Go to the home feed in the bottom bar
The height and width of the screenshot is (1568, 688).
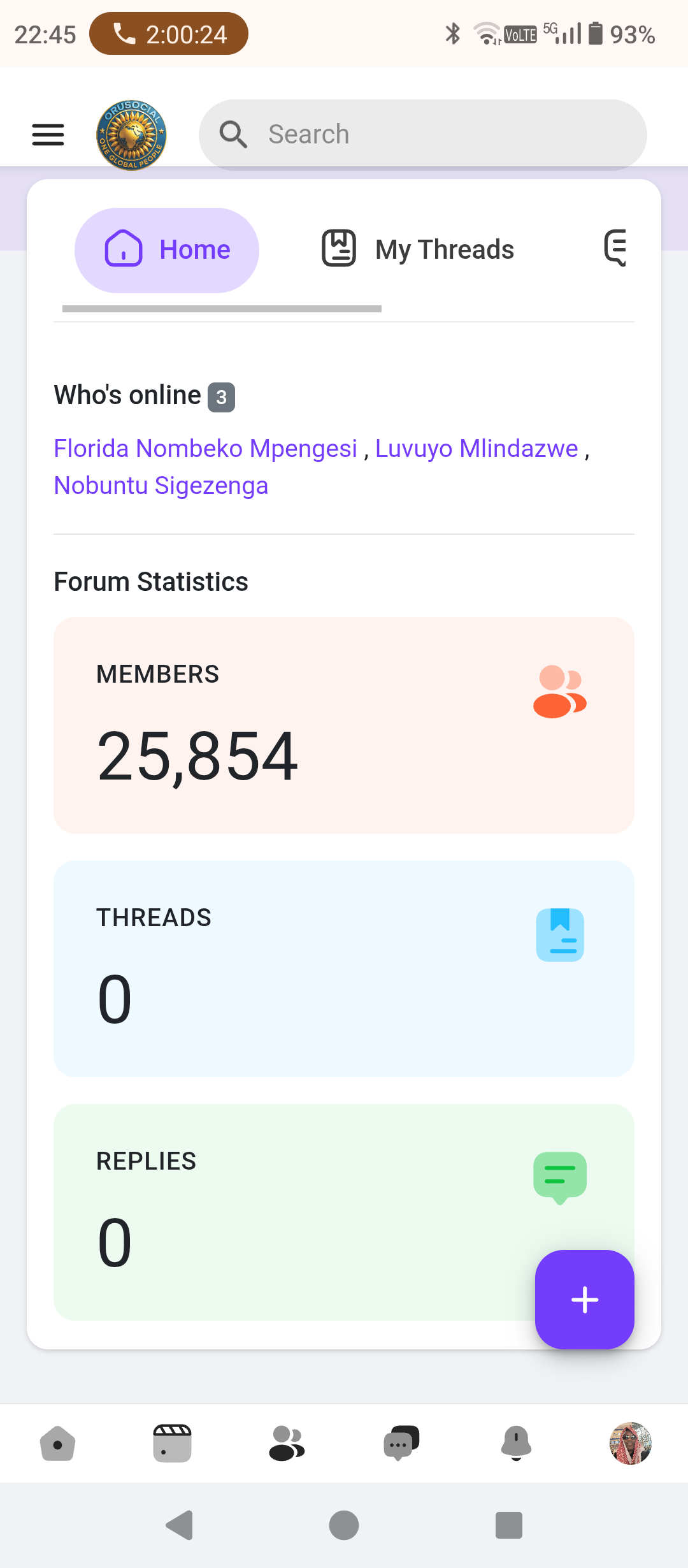pos(58,1443)
